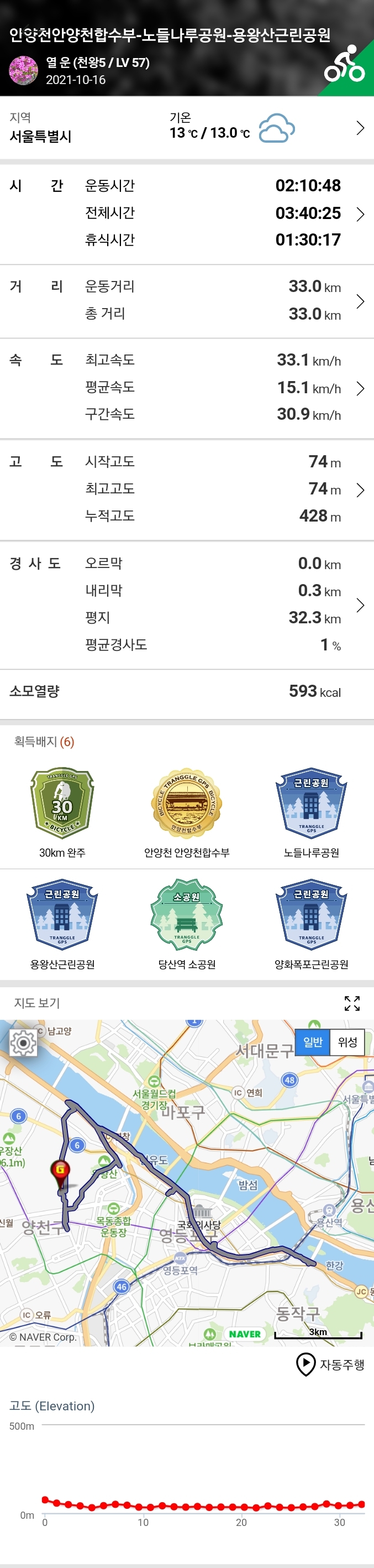Expand the map to fullscreen
The image size is (374, 1568).
352,1003
